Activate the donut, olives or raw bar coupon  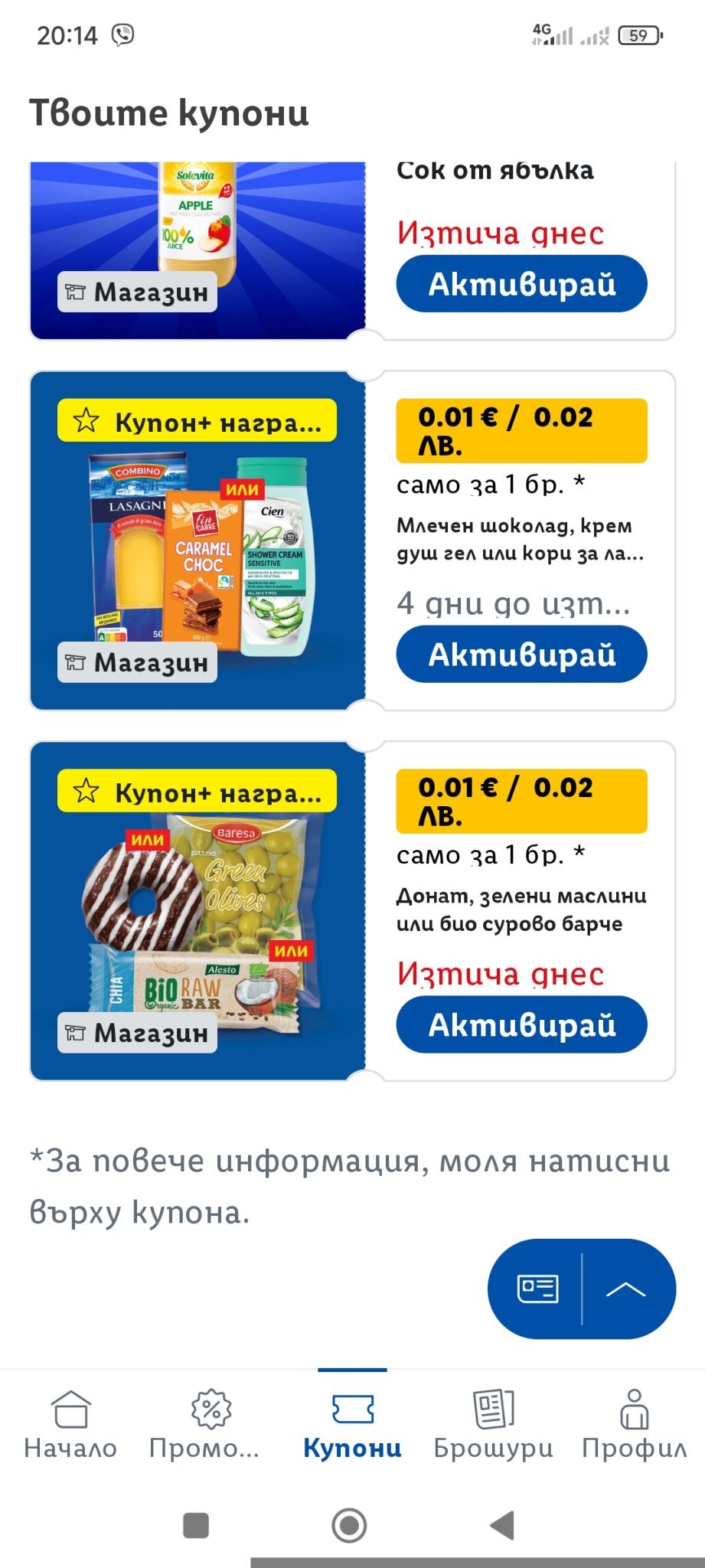(x=521, y=1024)
